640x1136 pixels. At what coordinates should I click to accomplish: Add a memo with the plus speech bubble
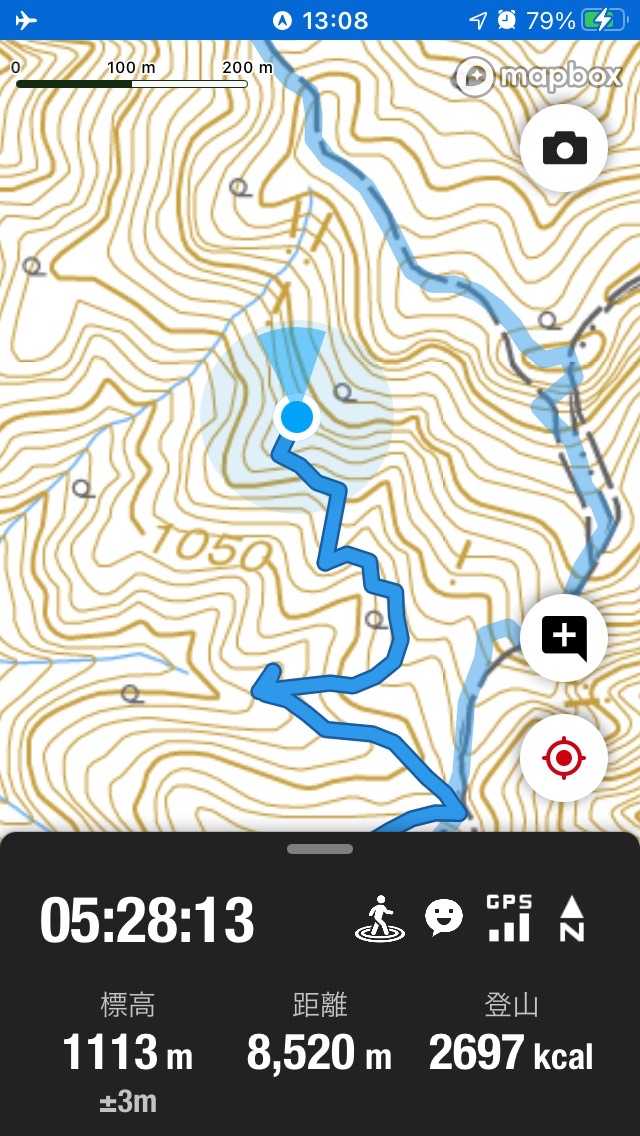click(x=564, y=637)
